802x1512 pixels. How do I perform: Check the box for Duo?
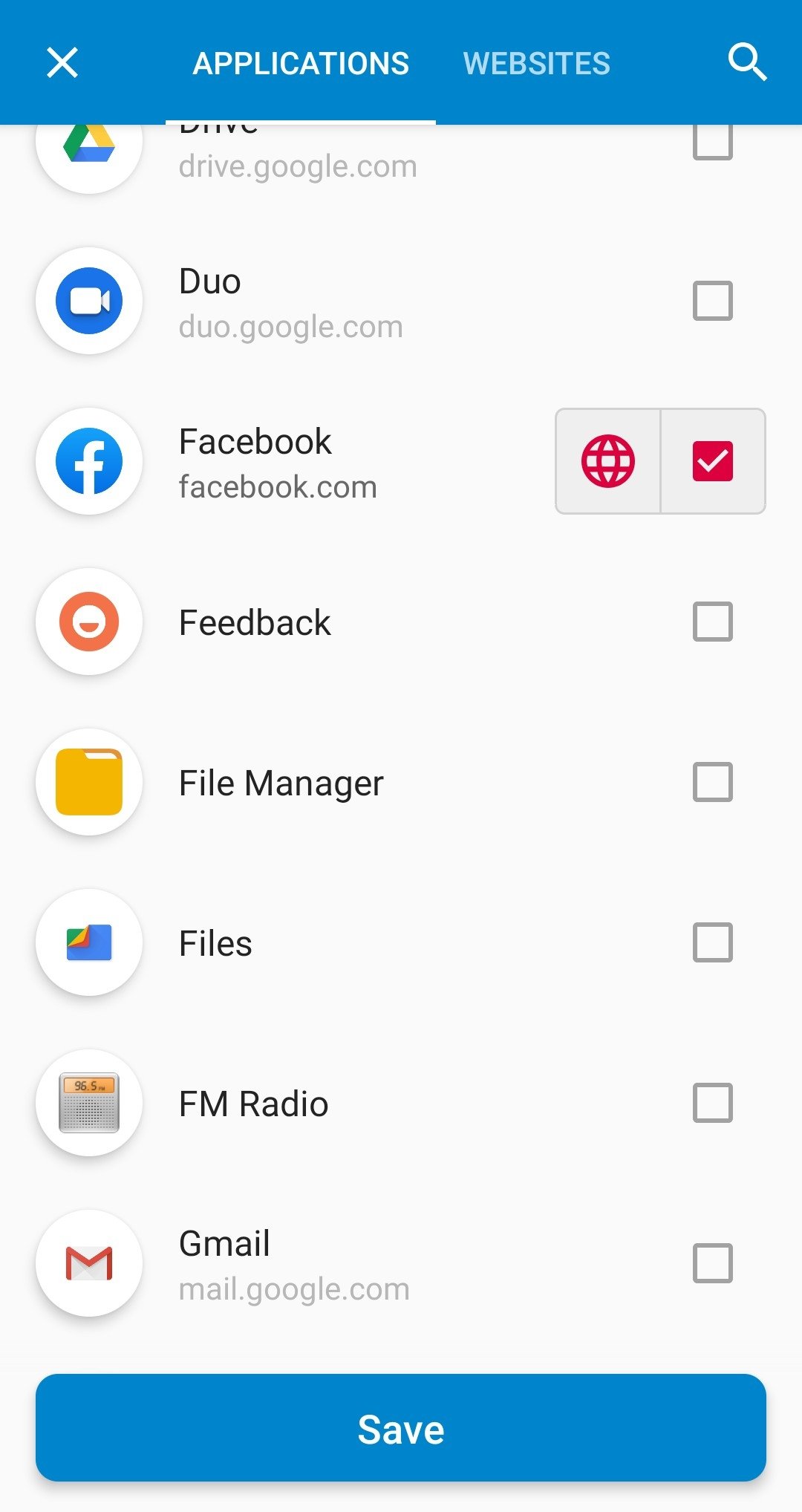click(x=713, y=301)
